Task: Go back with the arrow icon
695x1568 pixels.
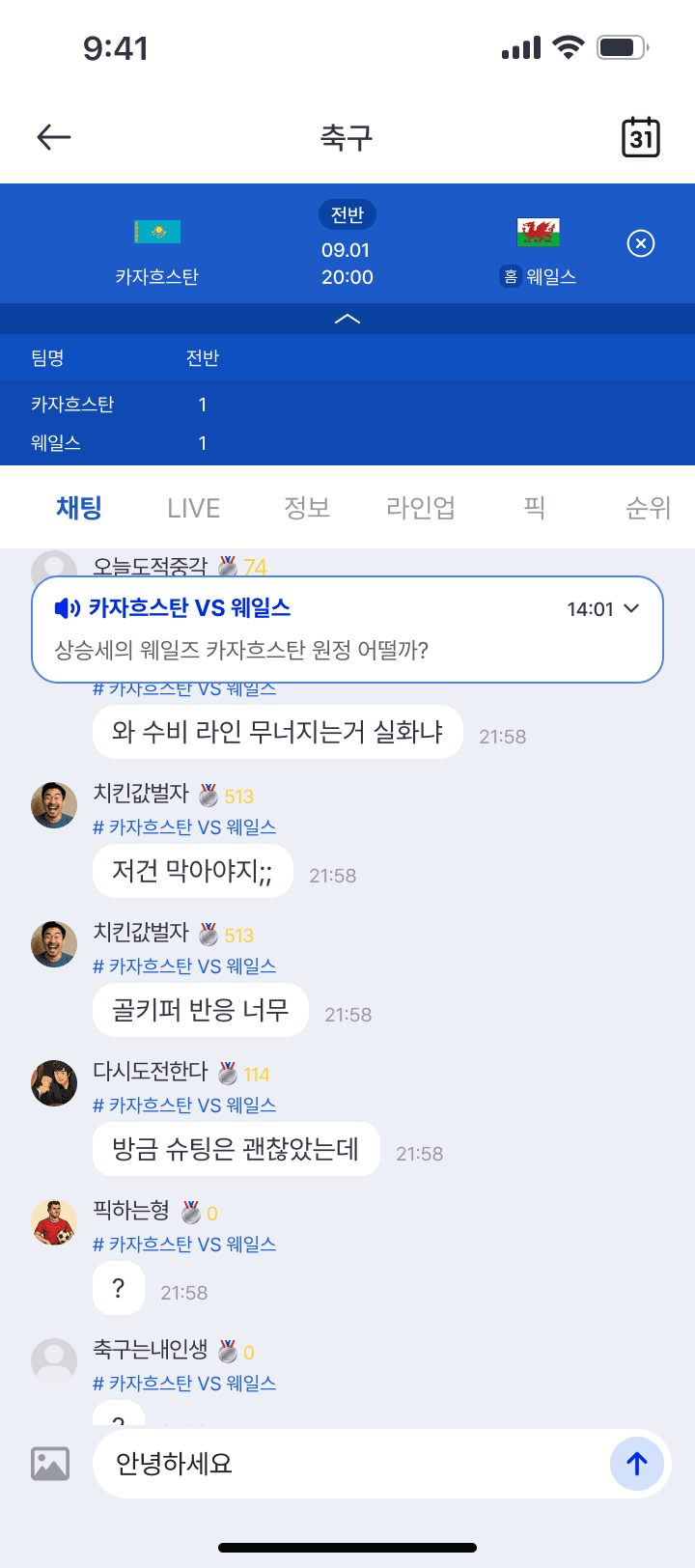Action: click(x=54, y=137)
